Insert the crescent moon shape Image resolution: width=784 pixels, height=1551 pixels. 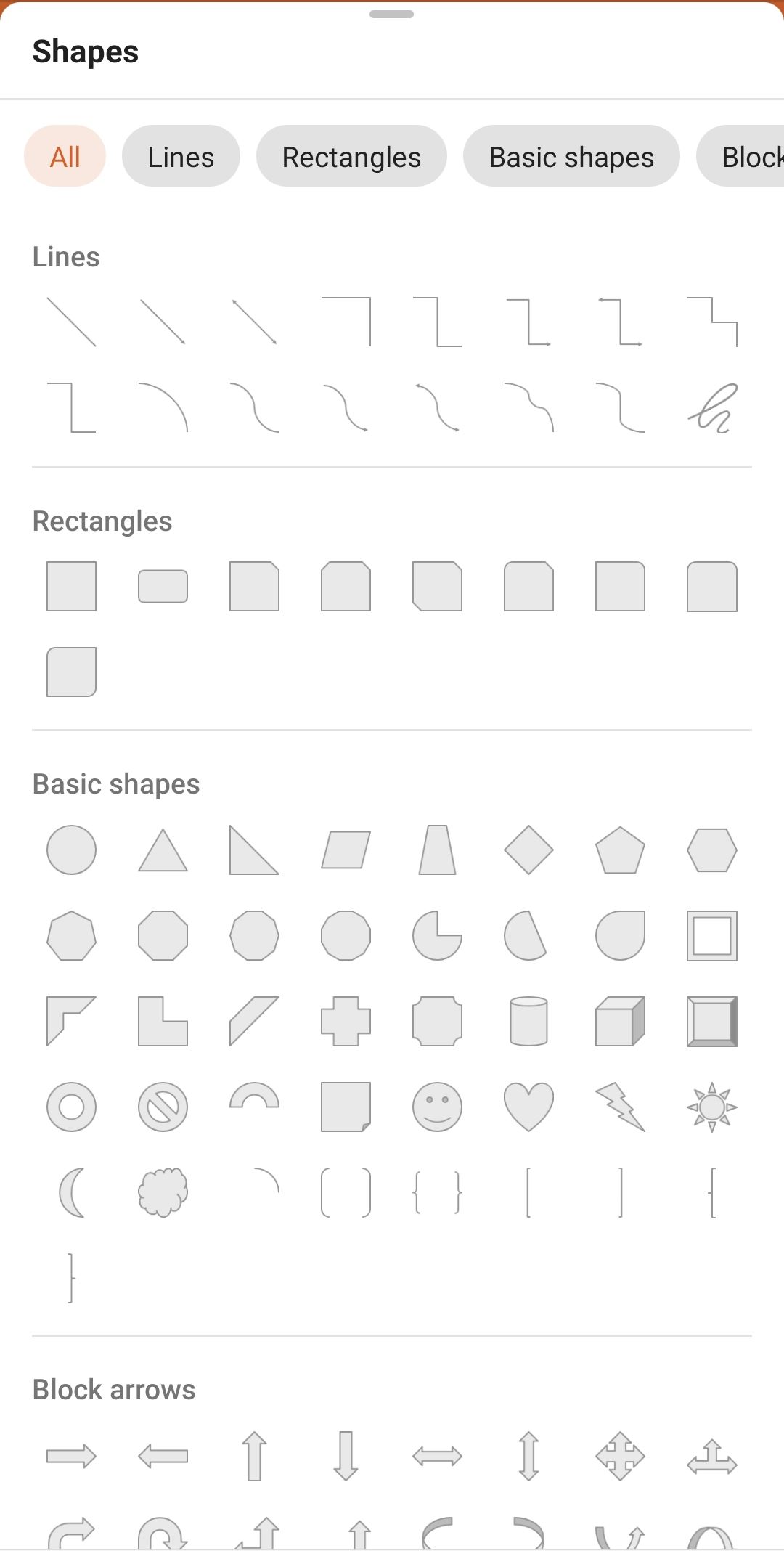(x=71, y=1192)
